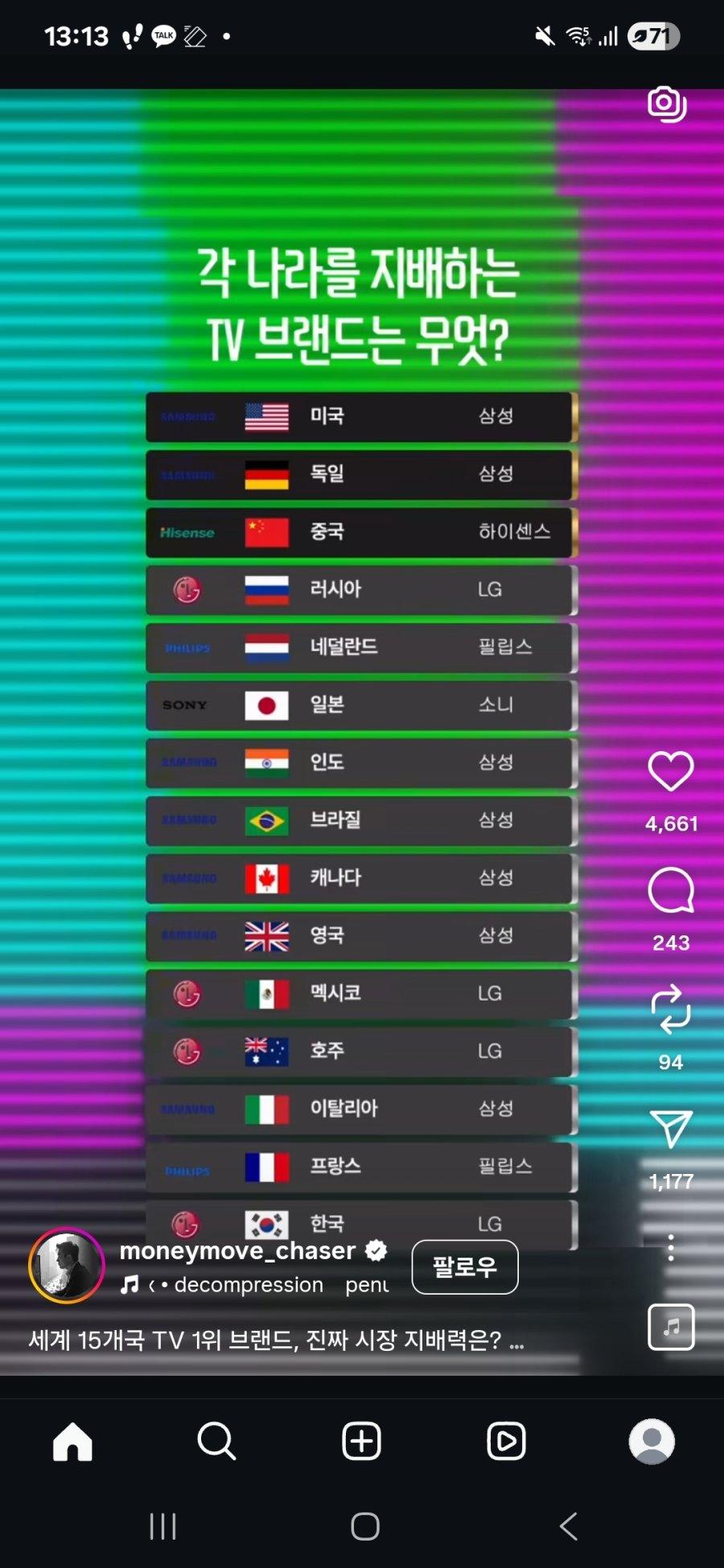Screen dimensions: 724x1568
Task: Open my Profile tab
Action: pos(652,1441)
